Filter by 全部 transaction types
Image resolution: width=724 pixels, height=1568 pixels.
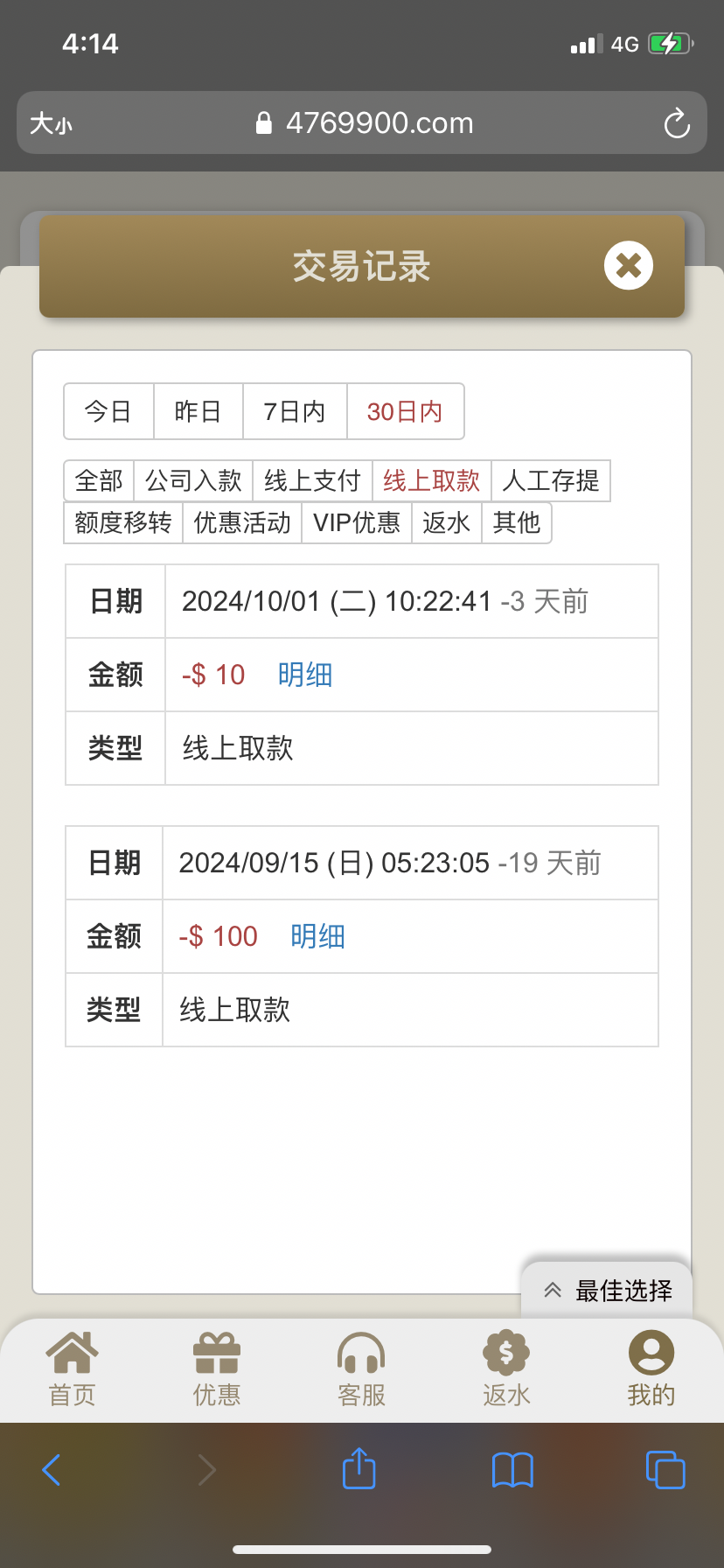pos(99,480)
